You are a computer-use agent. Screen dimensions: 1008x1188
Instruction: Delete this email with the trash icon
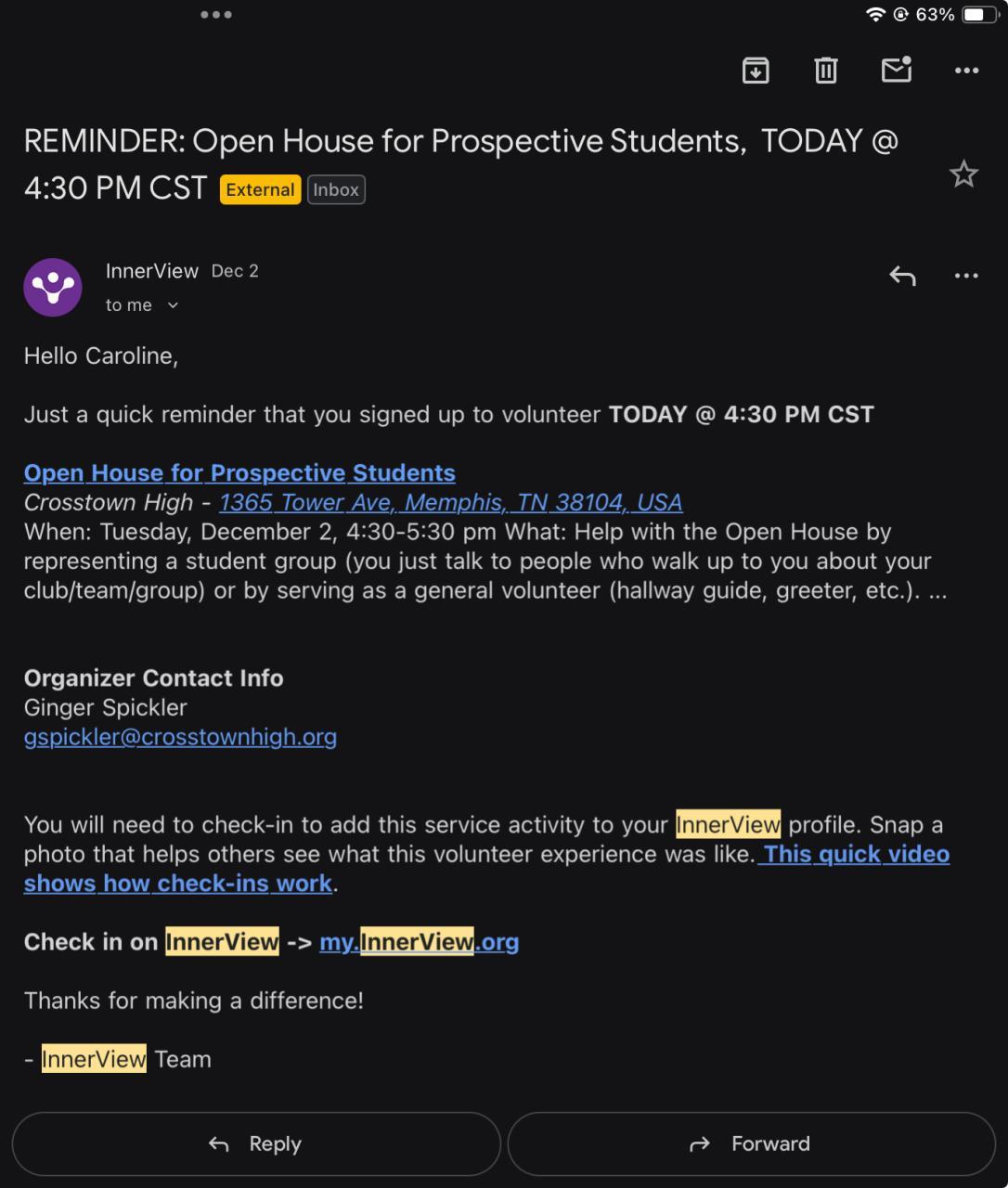click(x=826, y=71)
